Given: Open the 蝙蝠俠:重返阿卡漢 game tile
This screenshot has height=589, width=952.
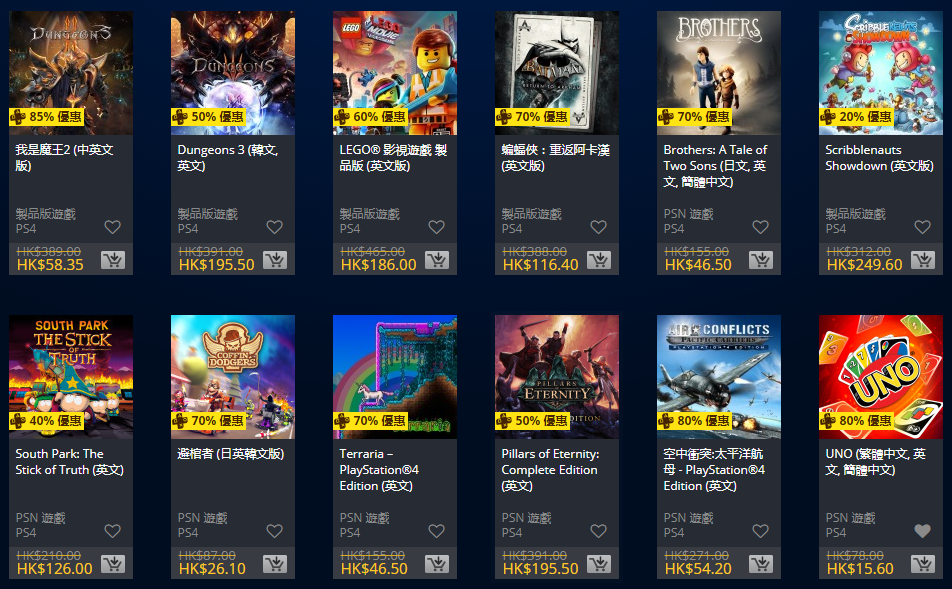Looking at the screenshot, I should click(556, 73).
